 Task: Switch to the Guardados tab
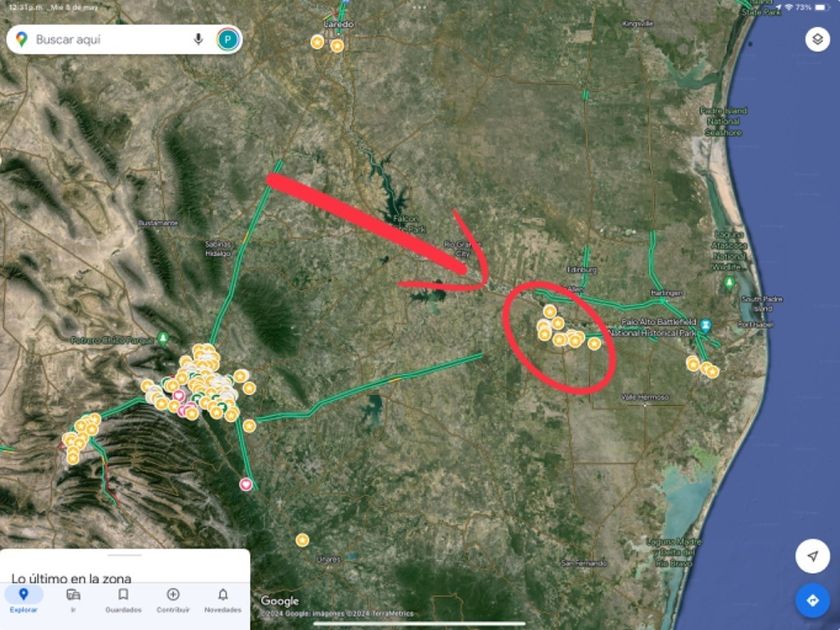click(x=123, y=600)
